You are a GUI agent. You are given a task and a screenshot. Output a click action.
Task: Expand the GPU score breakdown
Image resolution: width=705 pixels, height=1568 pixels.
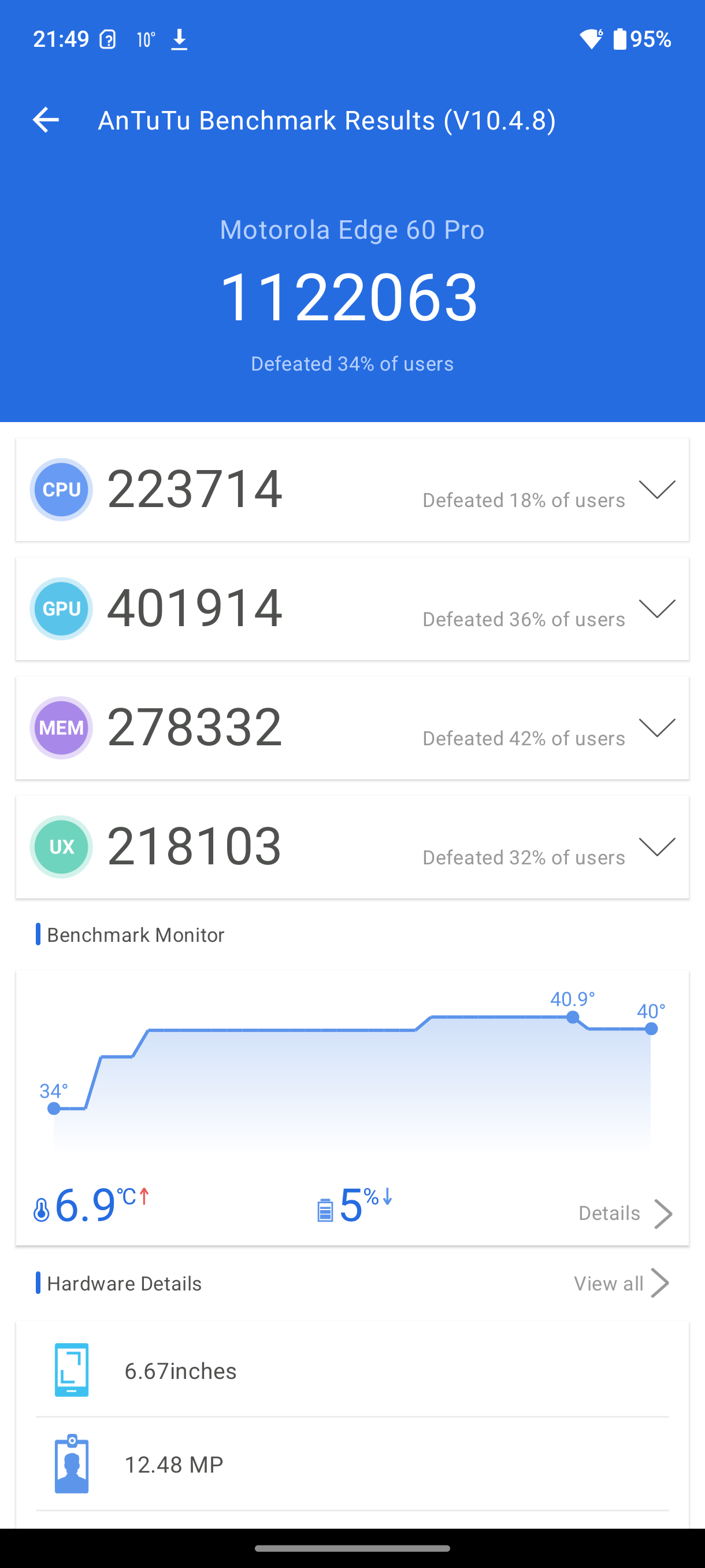(x=657, y=609)
